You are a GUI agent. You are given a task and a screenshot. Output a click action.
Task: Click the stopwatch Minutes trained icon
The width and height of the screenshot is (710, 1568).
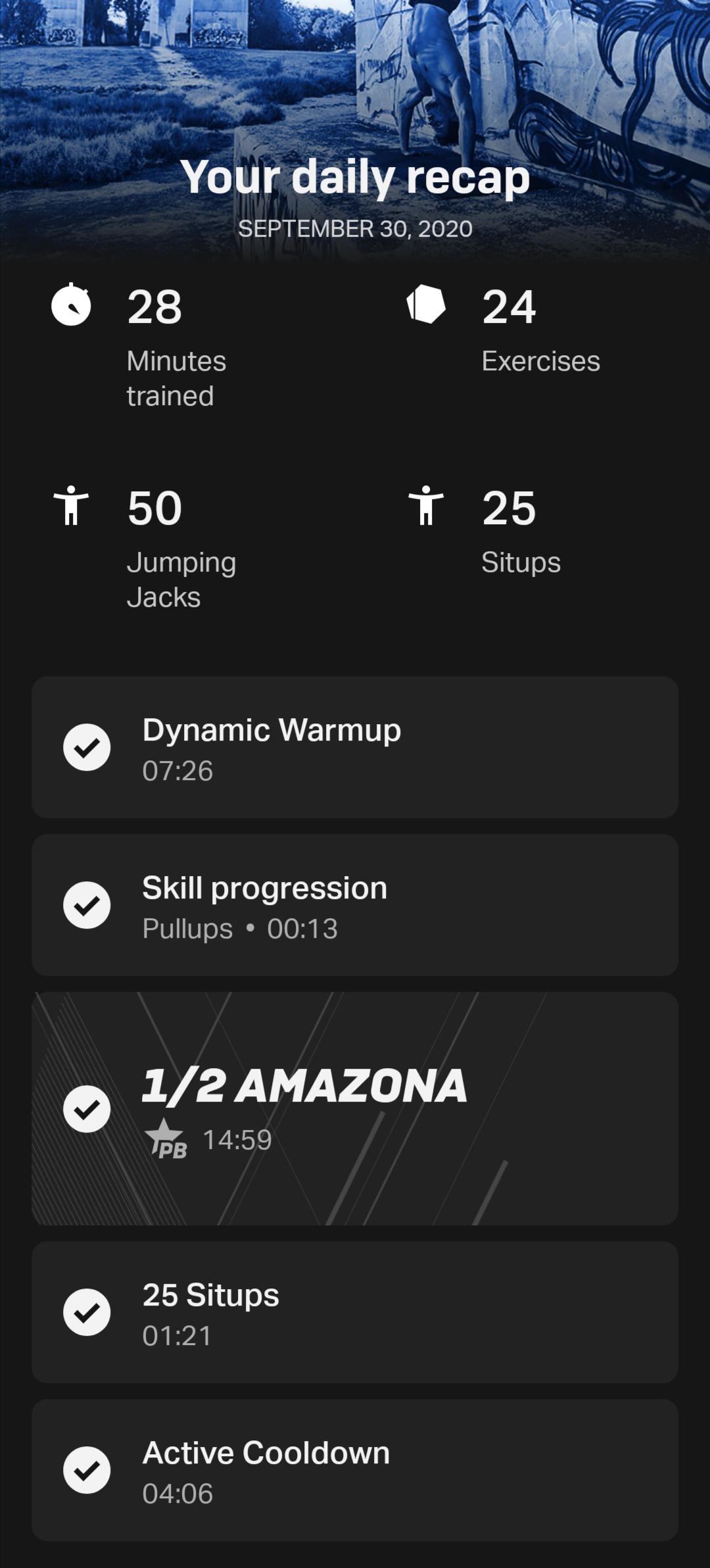[70, 304]
